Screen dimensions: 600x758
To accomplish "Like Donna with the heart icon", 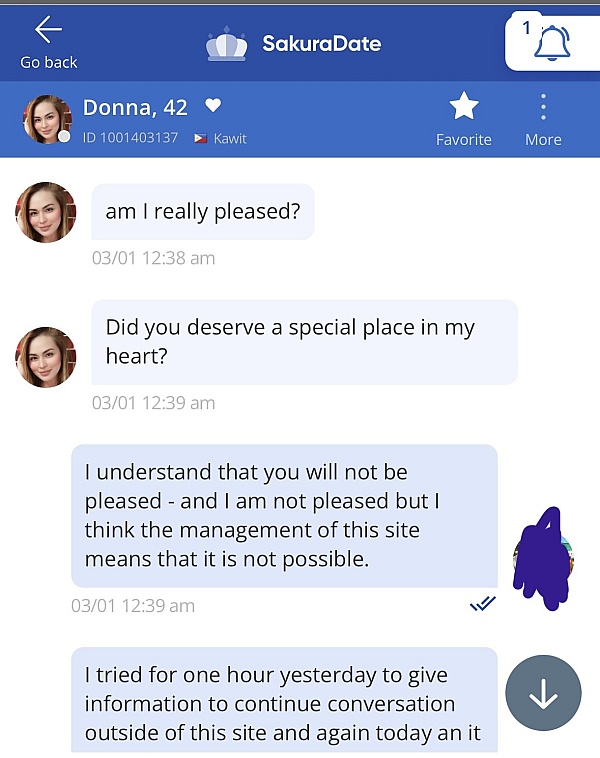I will point(212,106).
